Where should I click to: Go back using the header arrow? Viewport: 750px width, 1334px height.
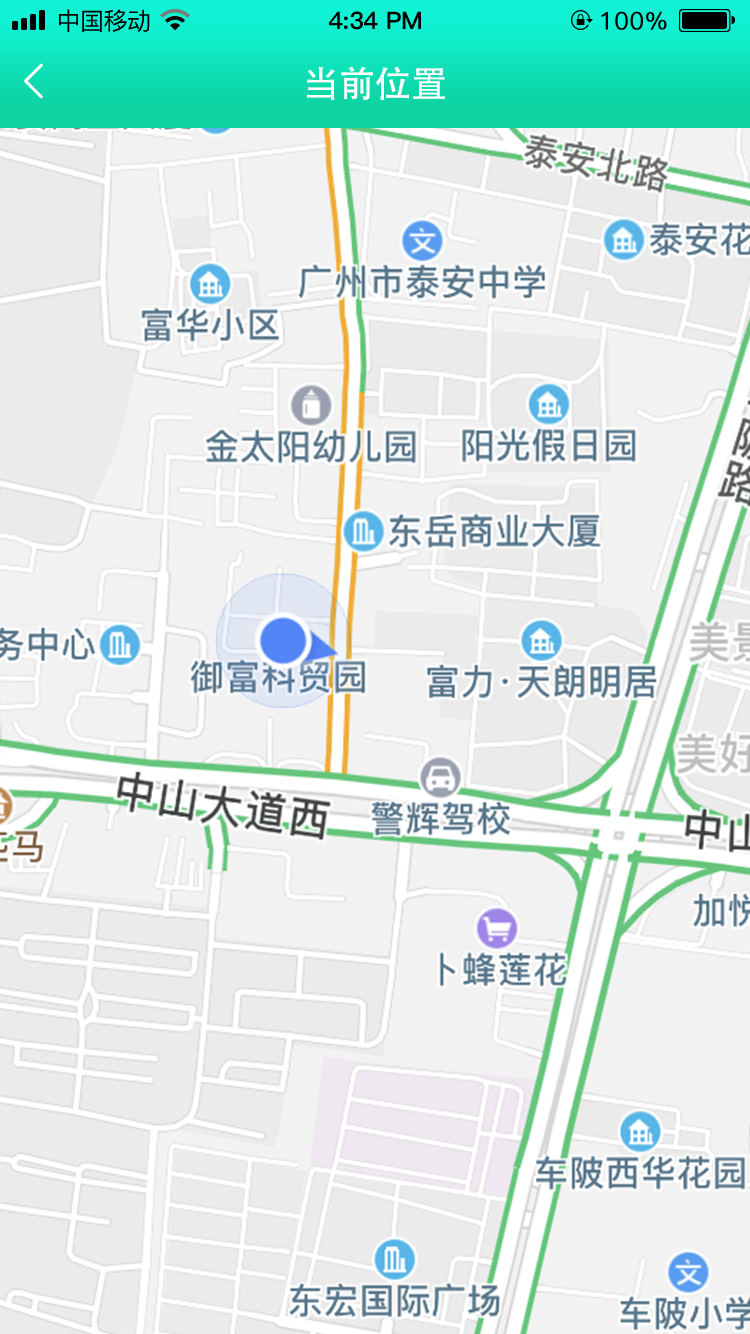(x=34, y=82)
